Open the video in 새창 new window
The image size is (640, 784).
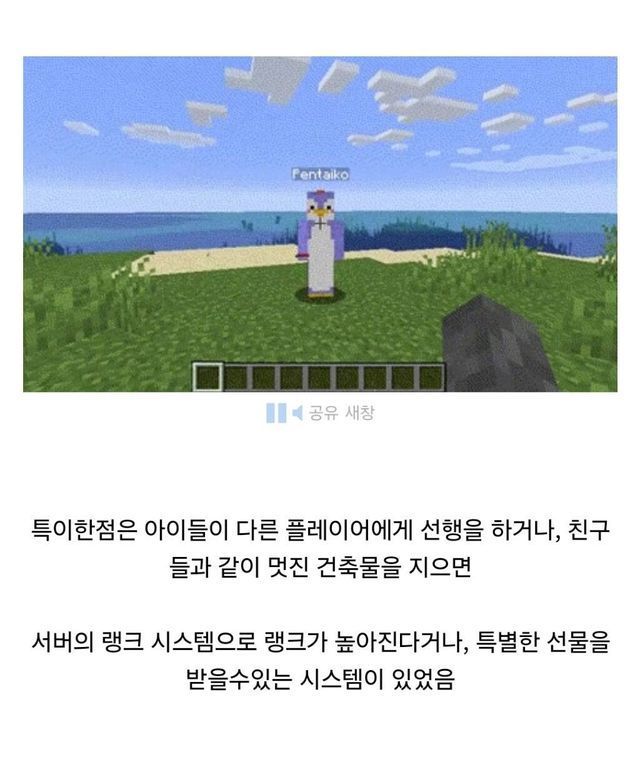(x=359, y=412)
